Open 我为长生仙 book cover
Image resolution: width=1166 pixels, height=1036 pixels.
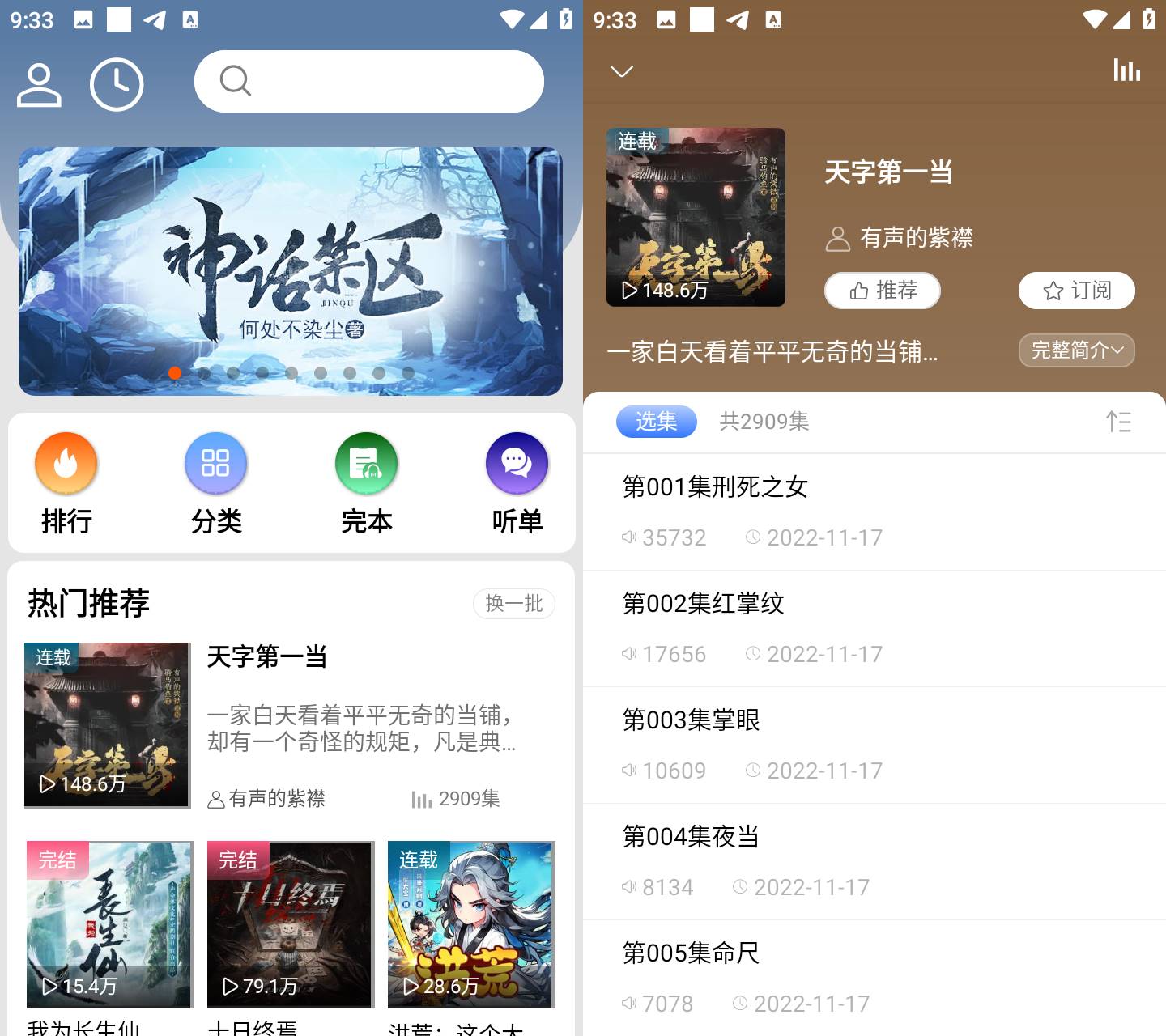(109, 924)
